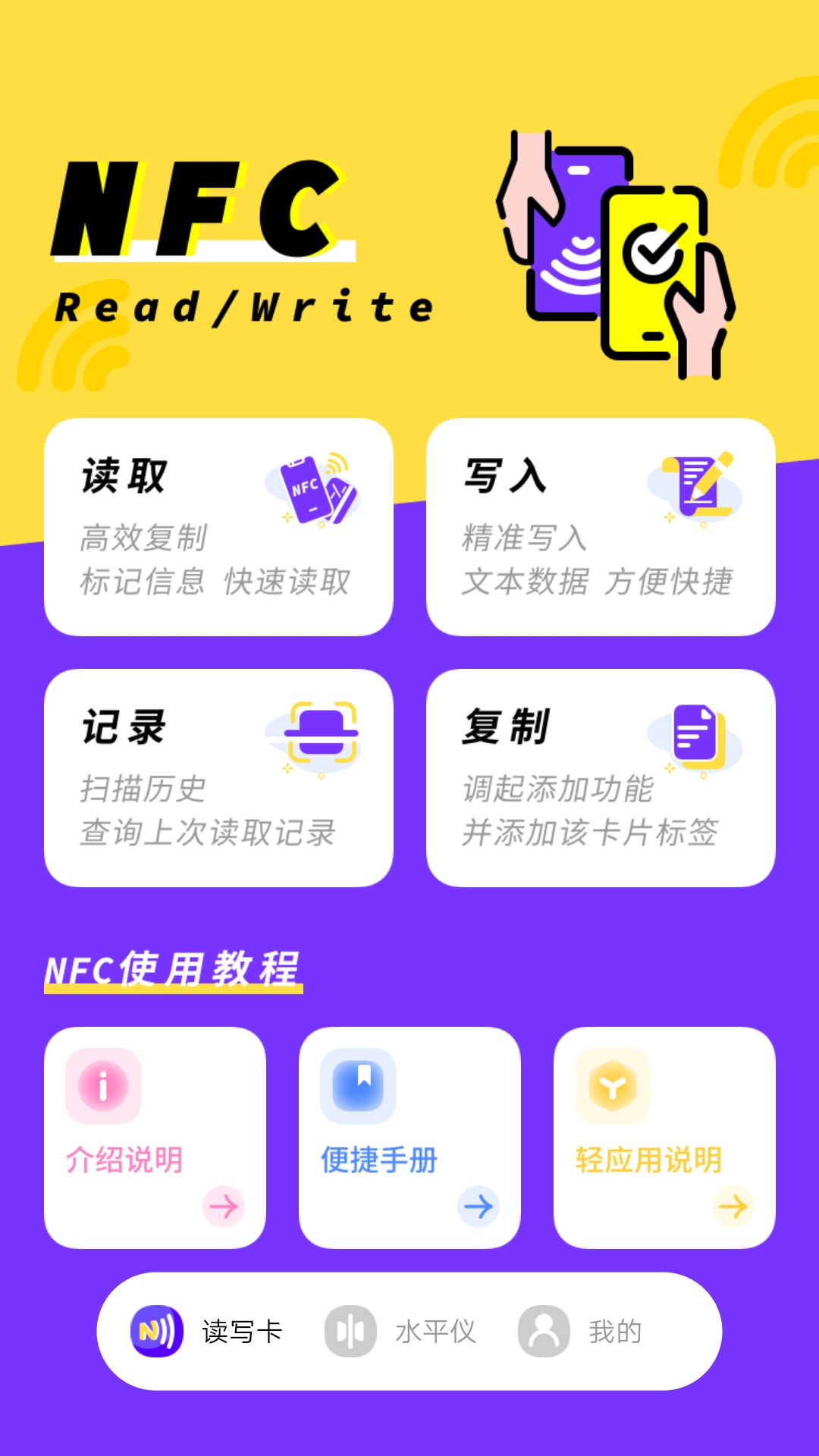The image size is (819, 1456).
Task: Open the 介绍说明 tutorial
Action: [155, 1137]
